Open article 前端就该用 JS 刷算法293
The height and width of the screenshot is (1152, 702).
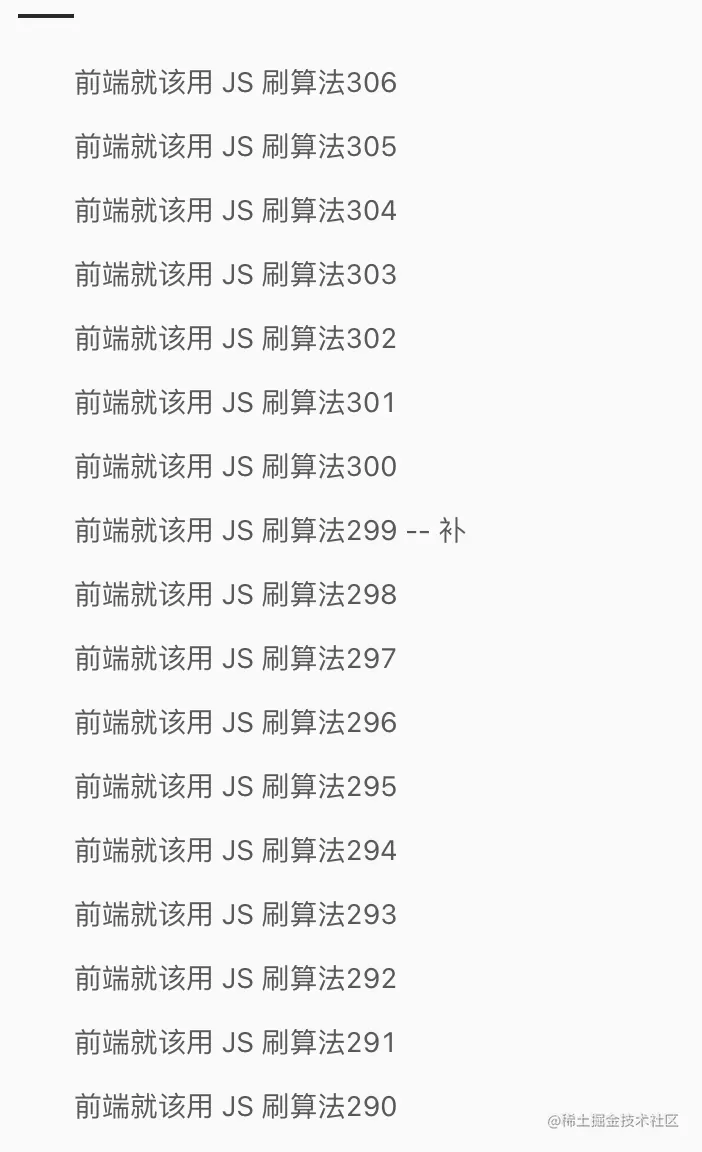coord(236,914)
